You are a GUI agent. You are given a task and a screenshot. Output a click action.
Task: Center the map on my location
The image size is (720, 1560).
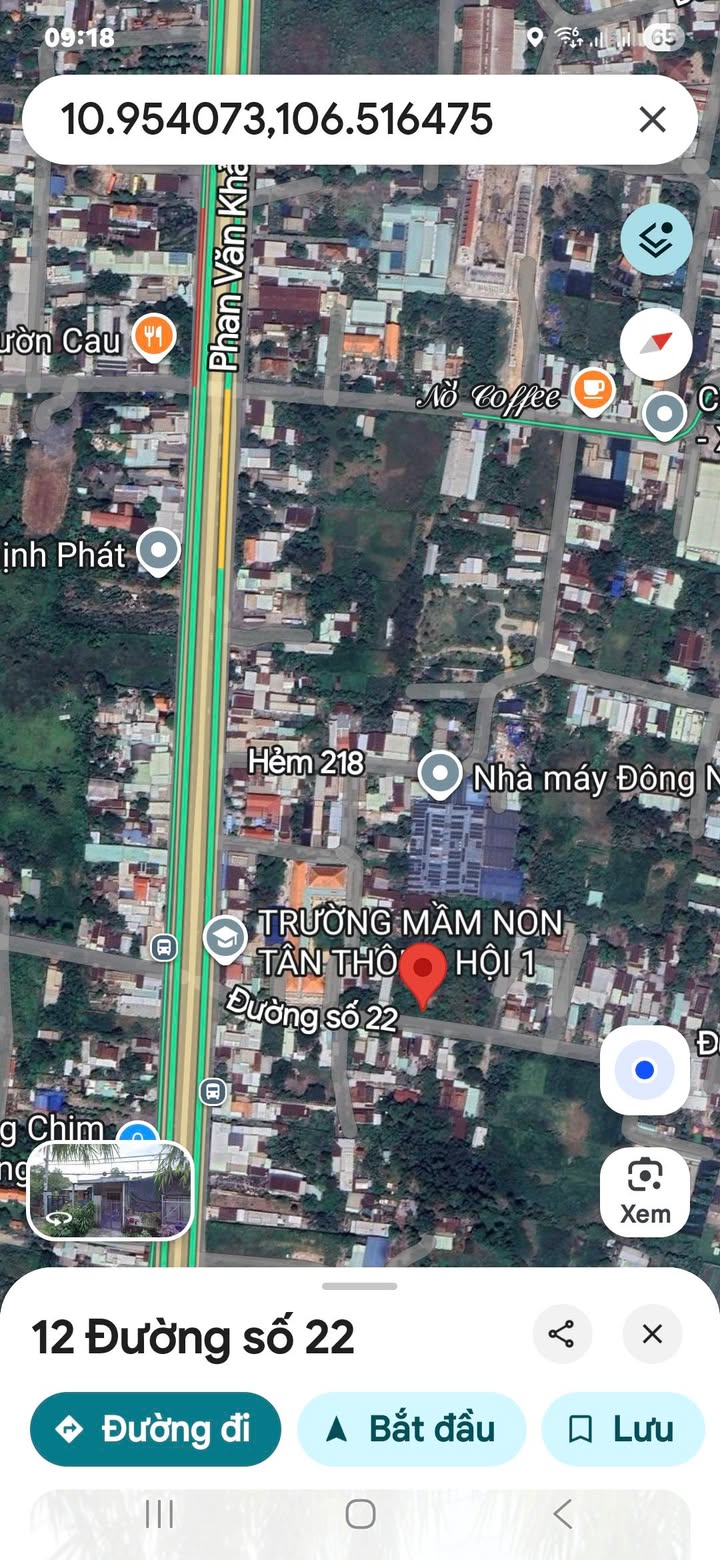click(x=645, y=1071)
